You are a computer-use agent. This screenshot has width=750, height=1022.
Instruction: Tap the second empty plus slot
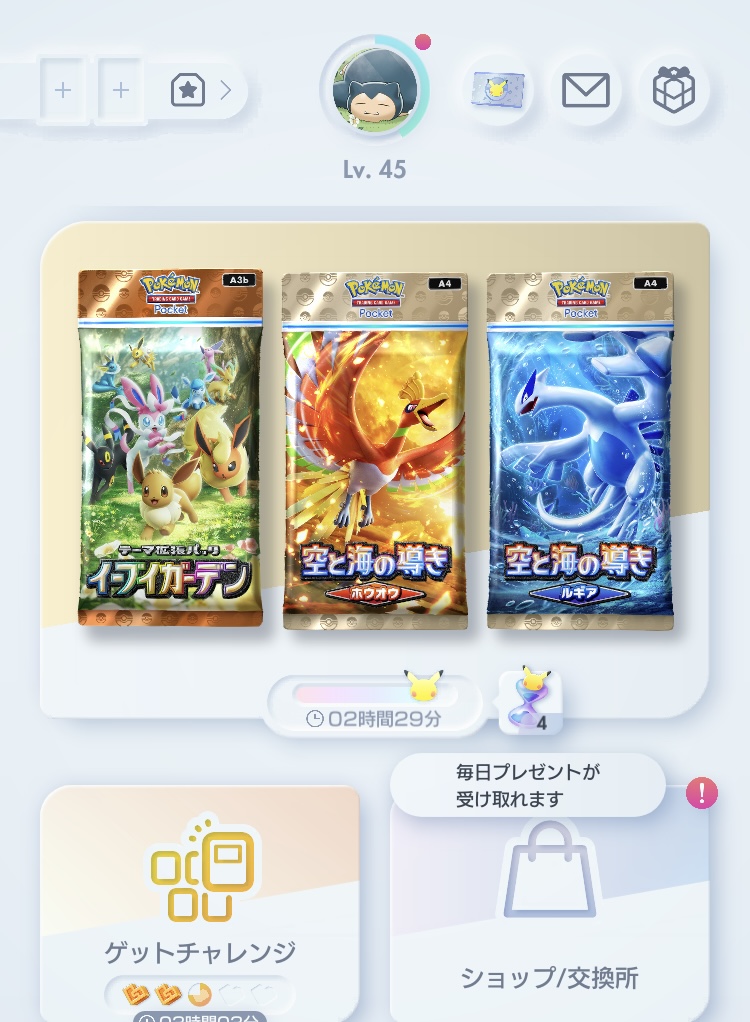[x=121, y=91]
